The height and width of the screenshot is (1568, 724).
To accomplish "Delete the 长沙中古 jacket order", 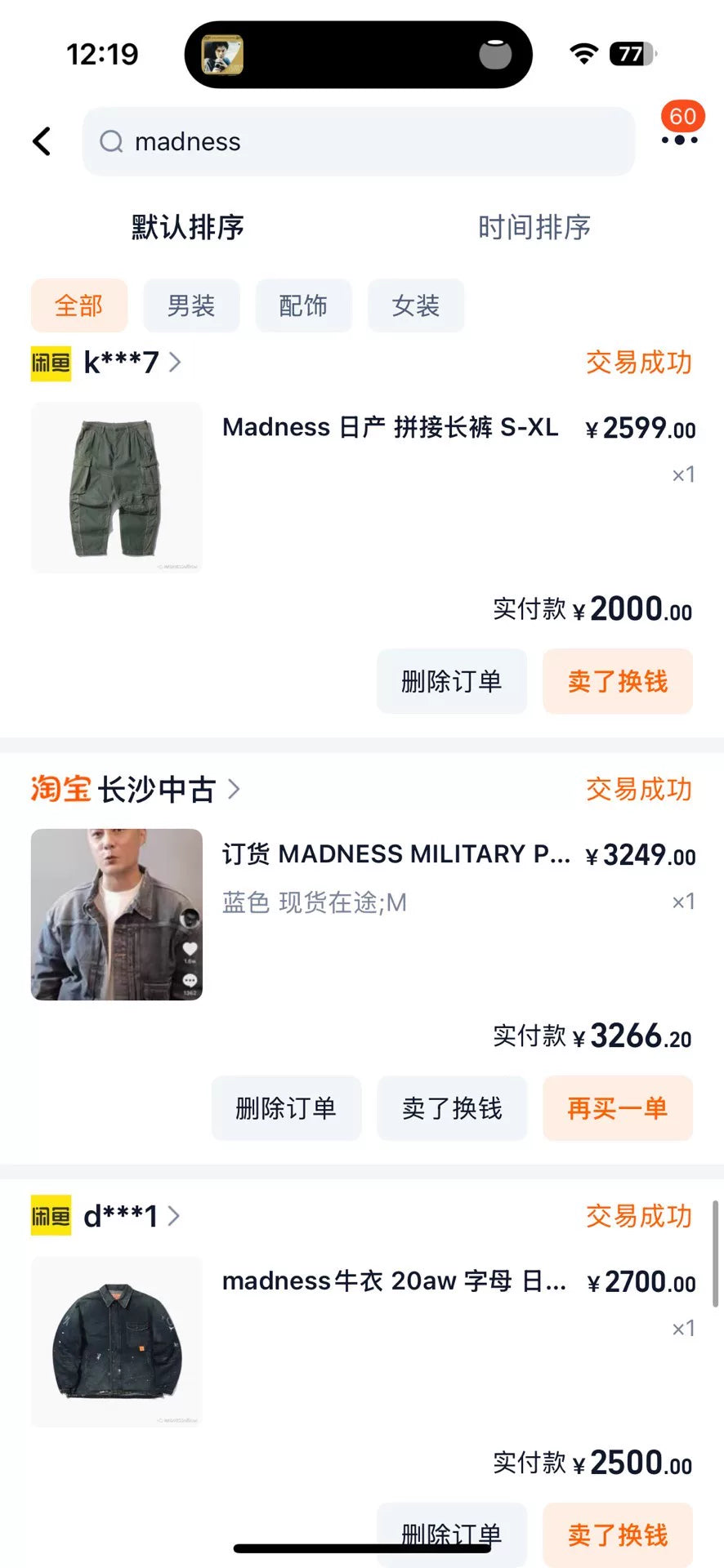I will tap(286, 1108).
